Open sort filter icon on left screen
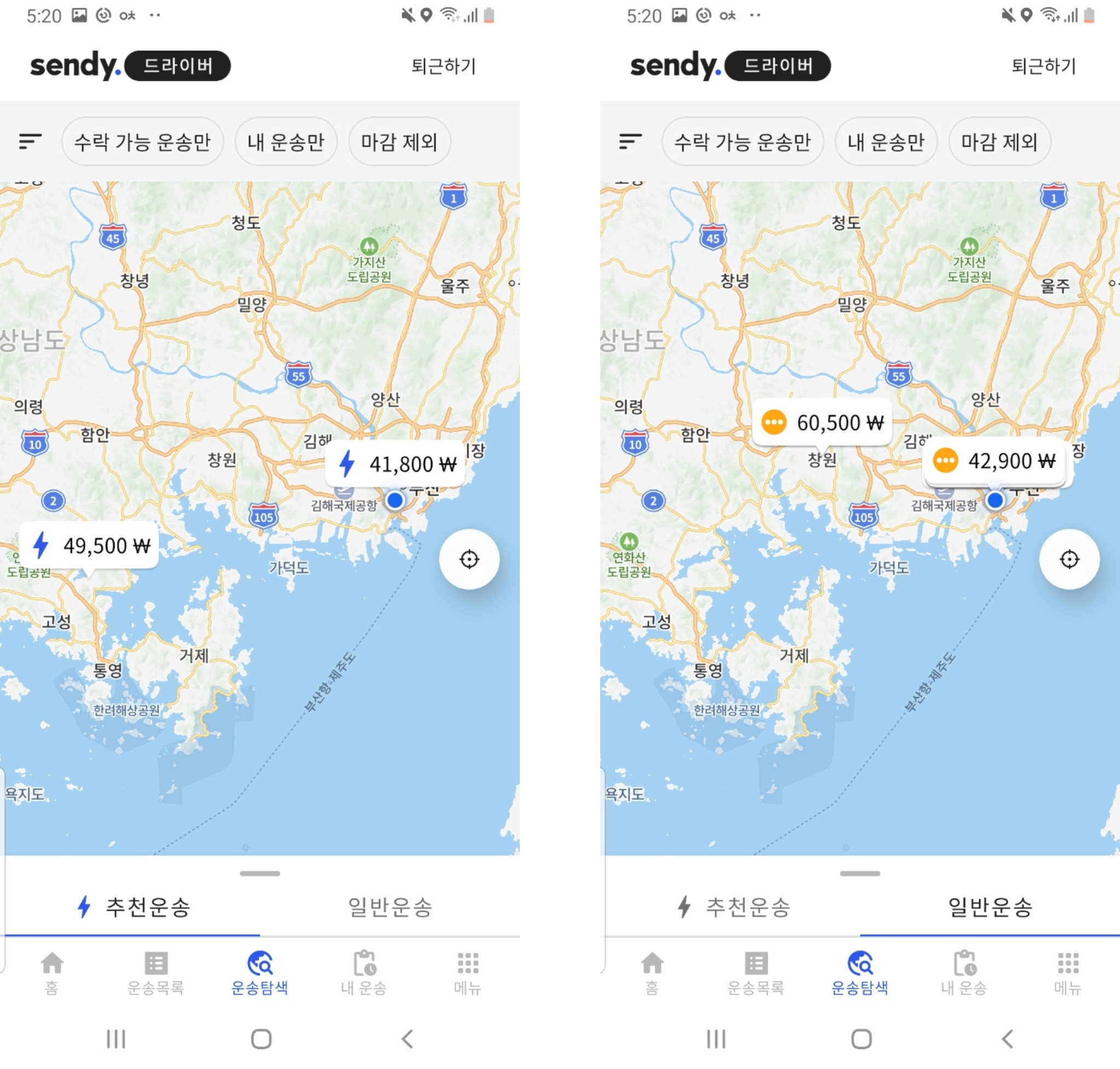1120x1069 pixels. point(30,141)
